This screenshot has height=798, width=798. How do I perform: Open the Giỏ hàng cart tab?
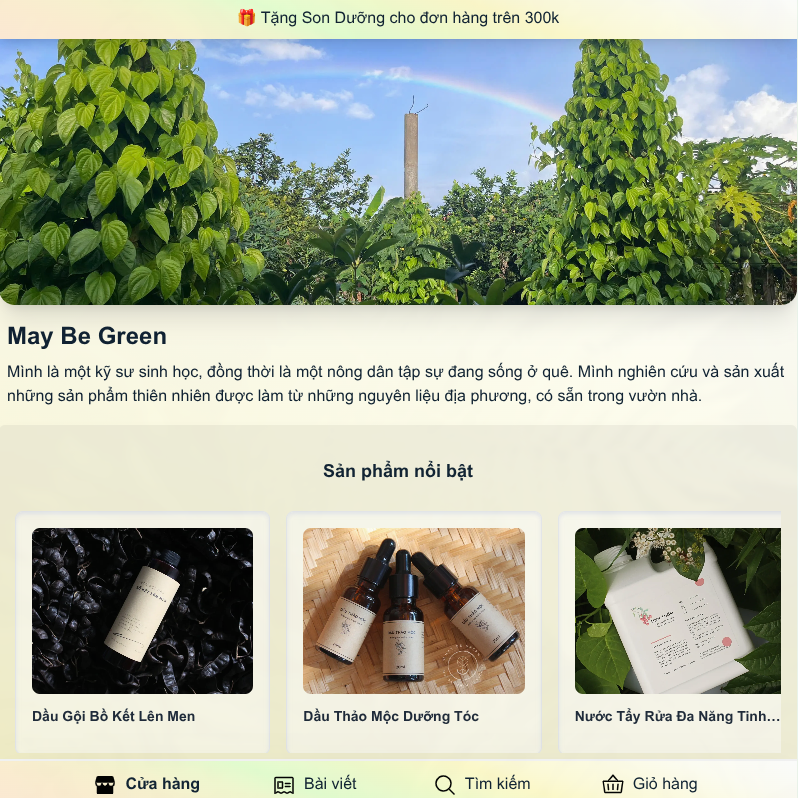(649, 784)
